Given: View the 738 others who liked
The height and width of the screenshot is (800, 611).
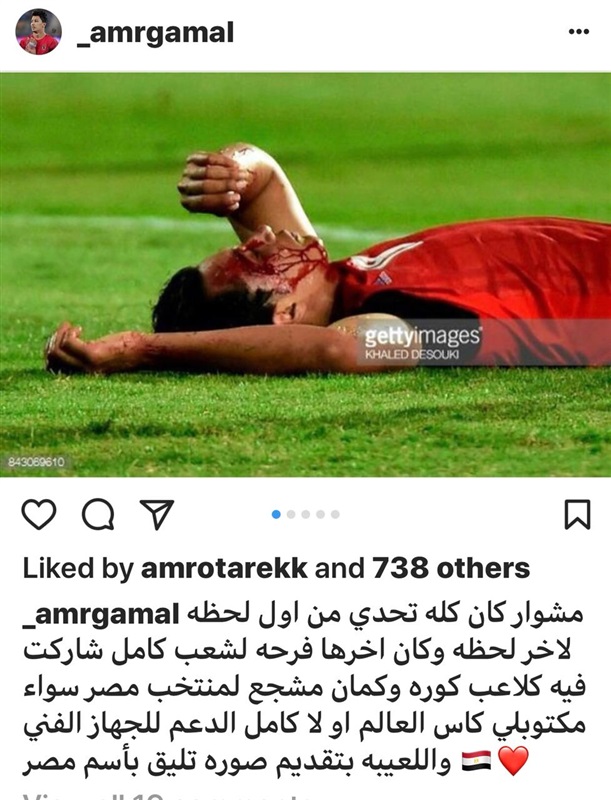Looking at the screenshot, I should (450, 569).
